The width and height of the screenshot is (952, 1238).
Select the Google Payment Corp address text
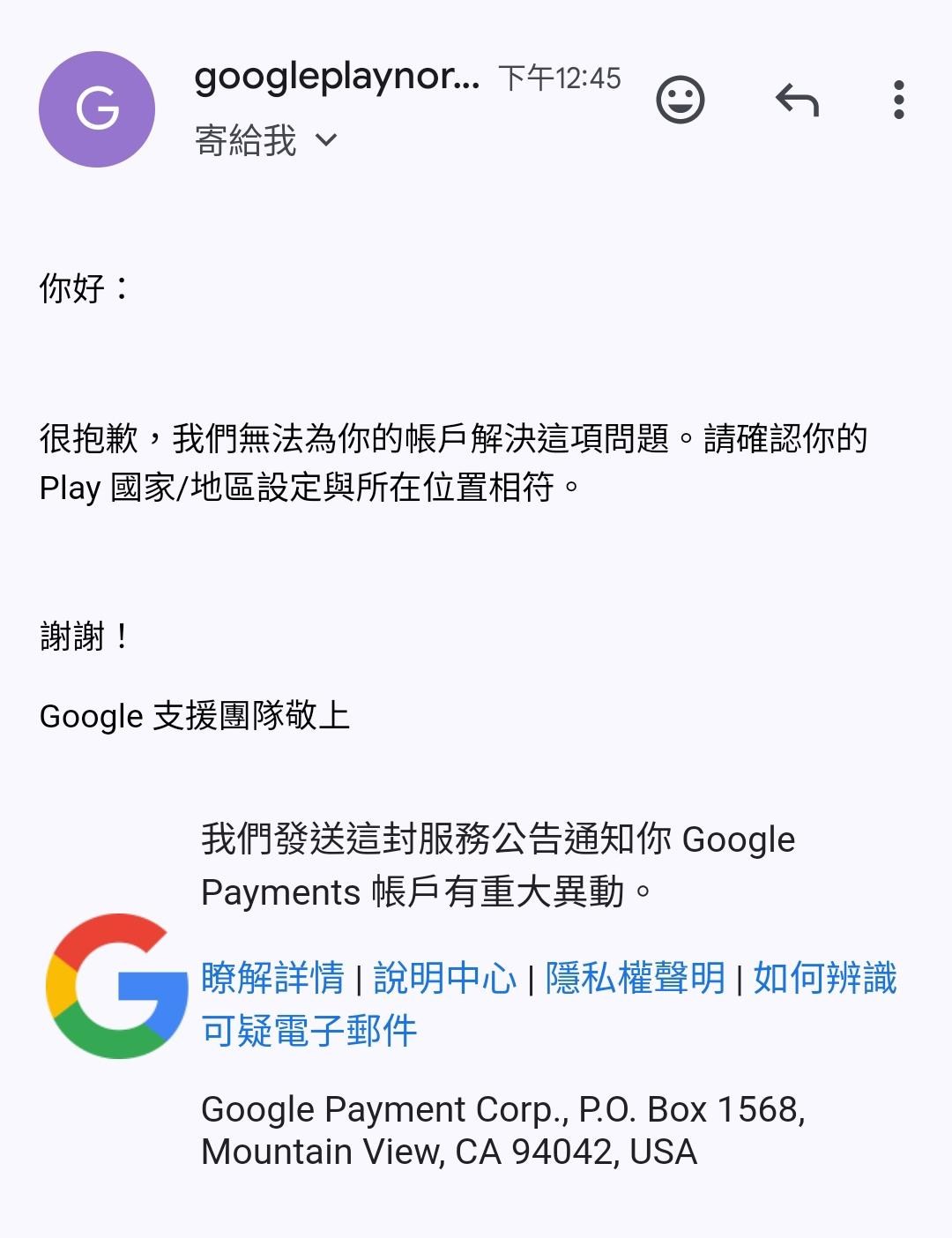[502, 1129]
